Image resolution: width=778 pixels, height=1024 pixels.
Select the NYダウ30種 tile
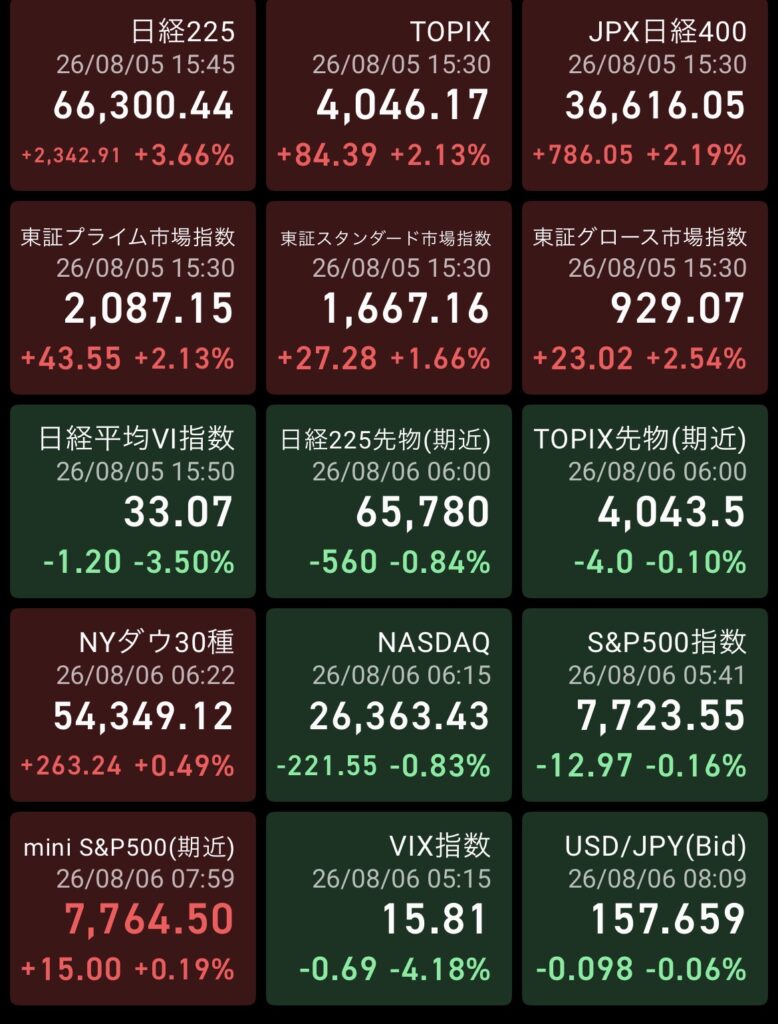[133, 705]
